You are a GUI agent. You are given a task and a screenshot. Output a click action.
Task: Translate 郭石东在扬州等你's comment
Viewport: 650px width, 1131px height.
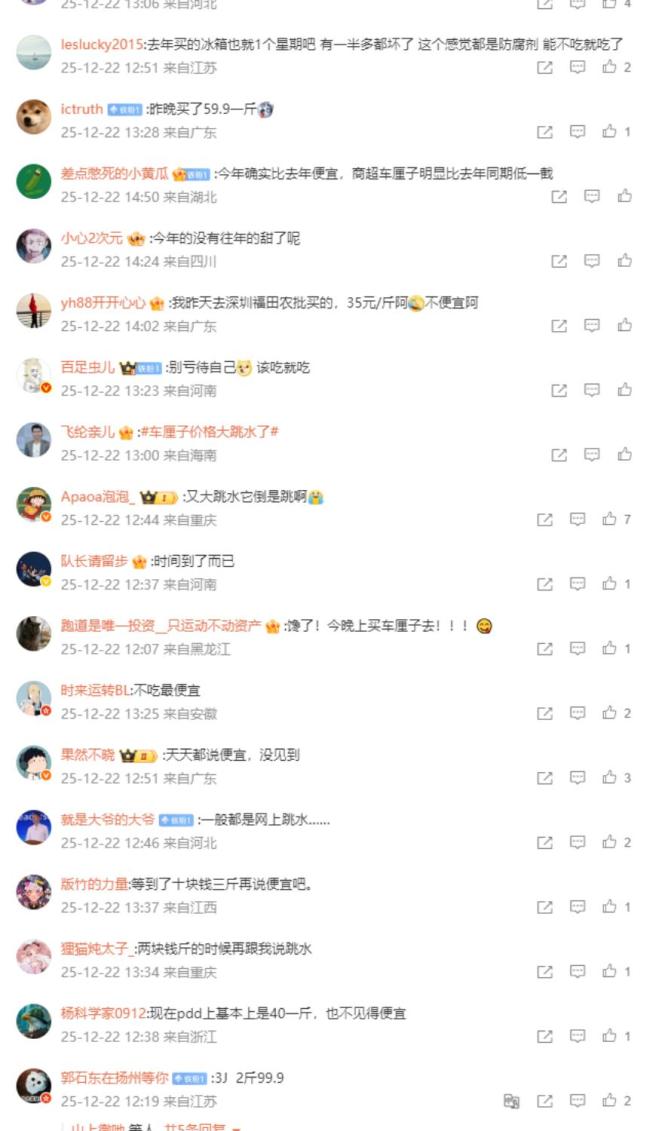pyautogui.click(x=512, y=1101)
